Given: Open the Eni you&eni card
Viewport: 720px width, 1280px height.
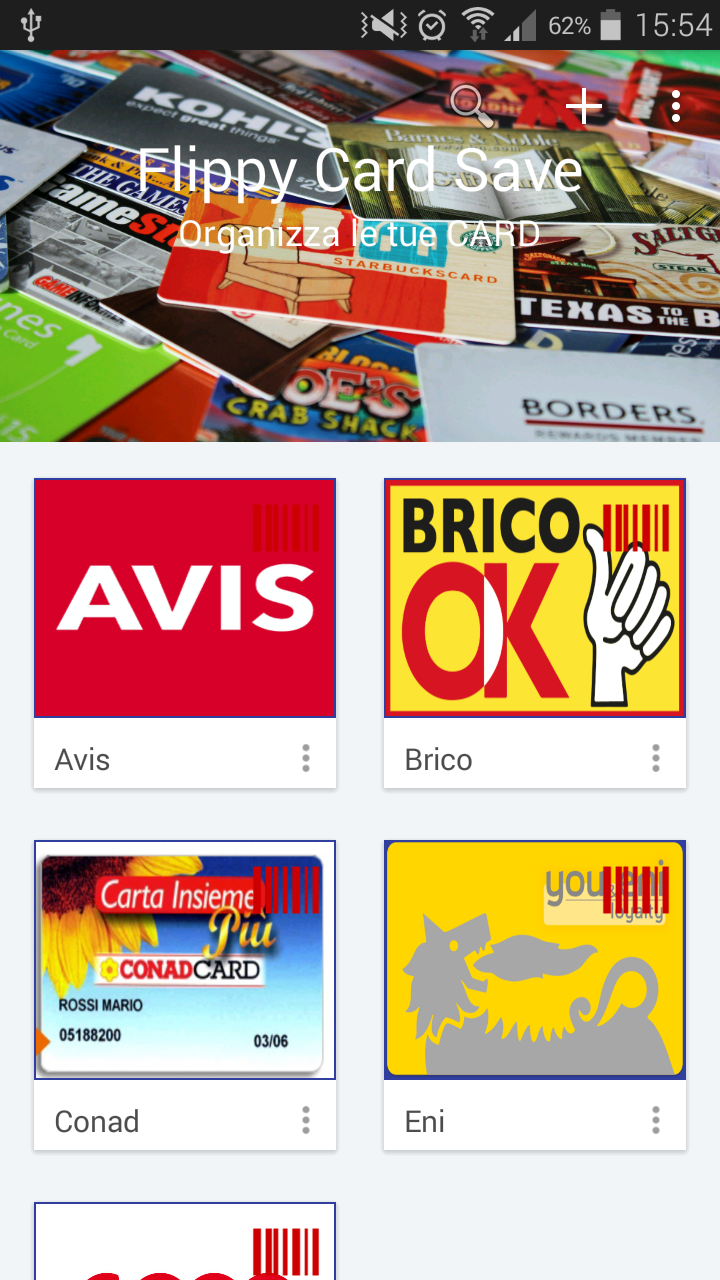Looking at the screenshot, I should [534, 958].
